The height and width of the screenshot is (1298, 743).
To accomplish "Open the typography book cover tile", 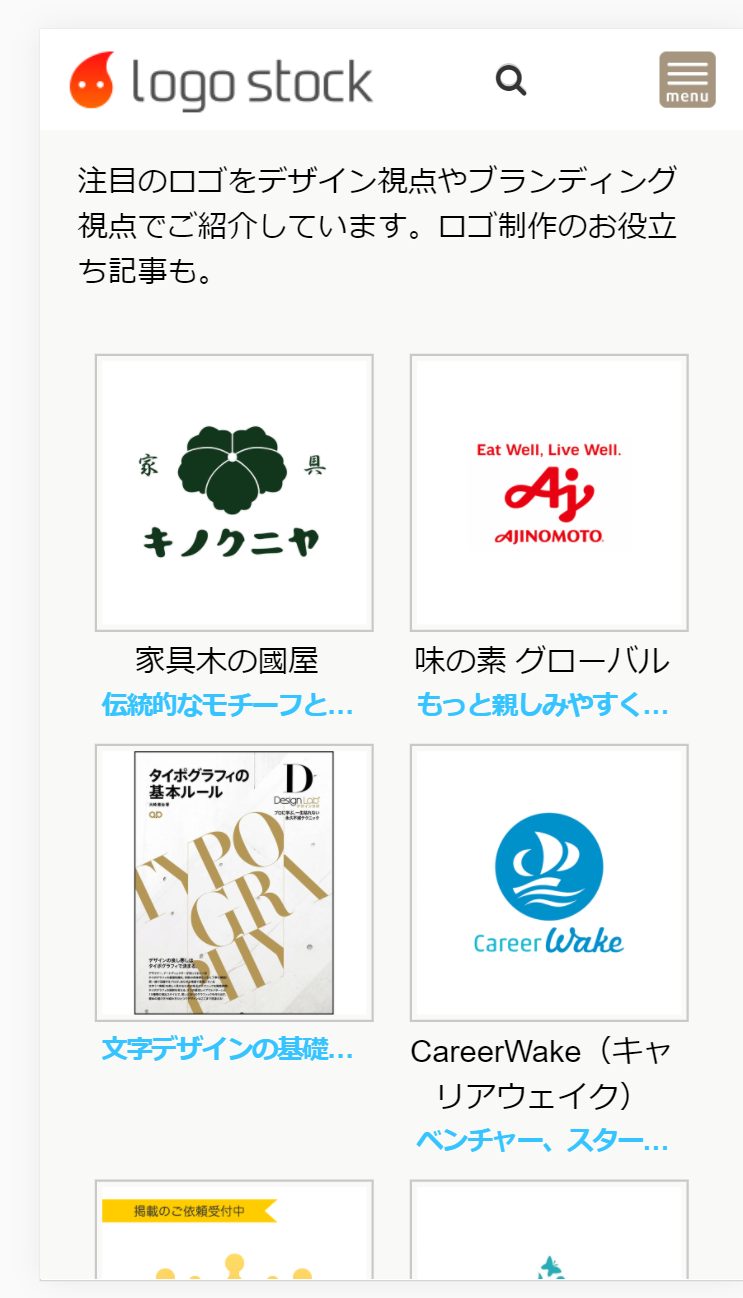I will (x=234, y=883).
